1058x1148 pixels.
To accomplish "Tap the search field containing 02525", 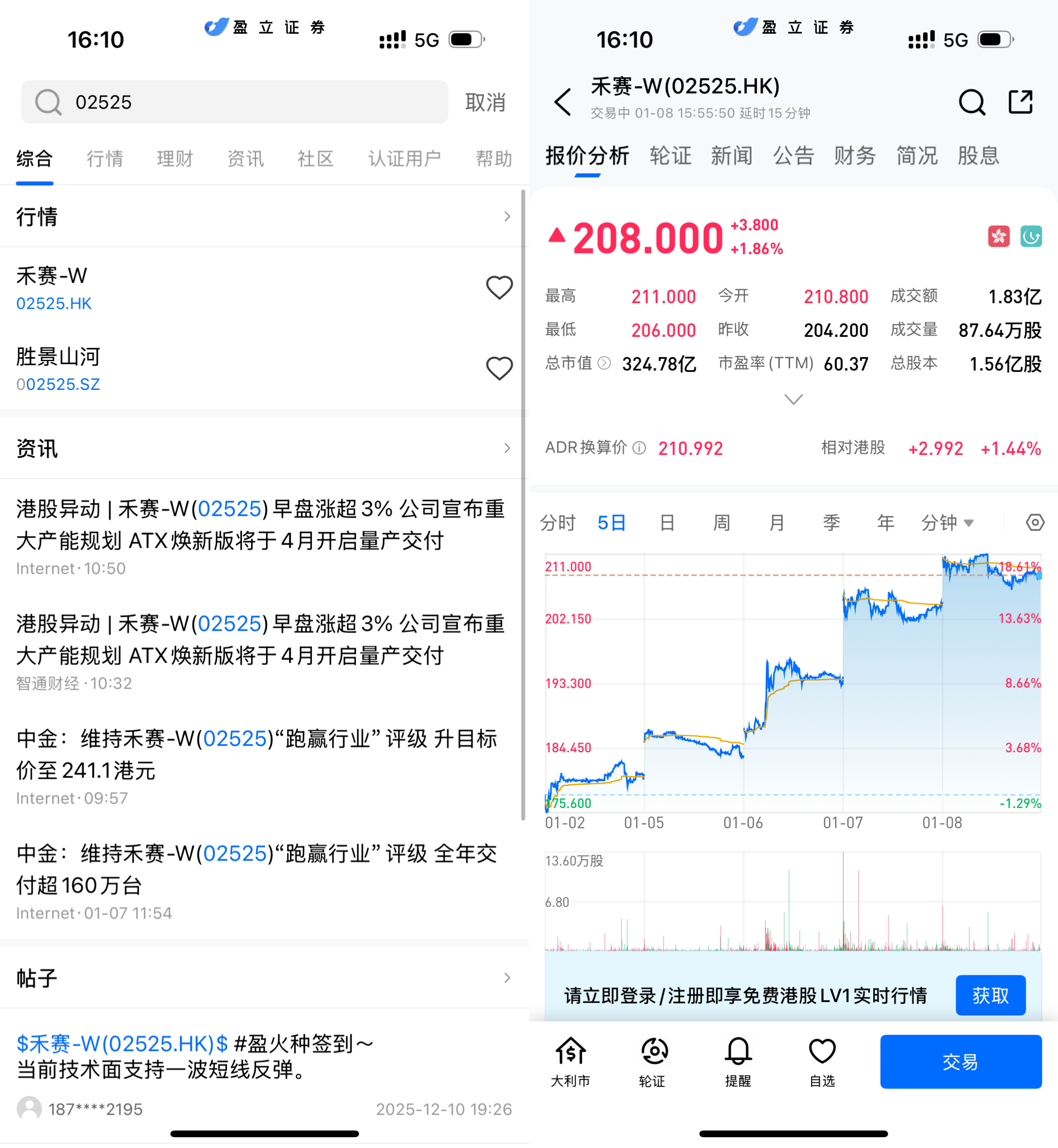I will (235, 102).
